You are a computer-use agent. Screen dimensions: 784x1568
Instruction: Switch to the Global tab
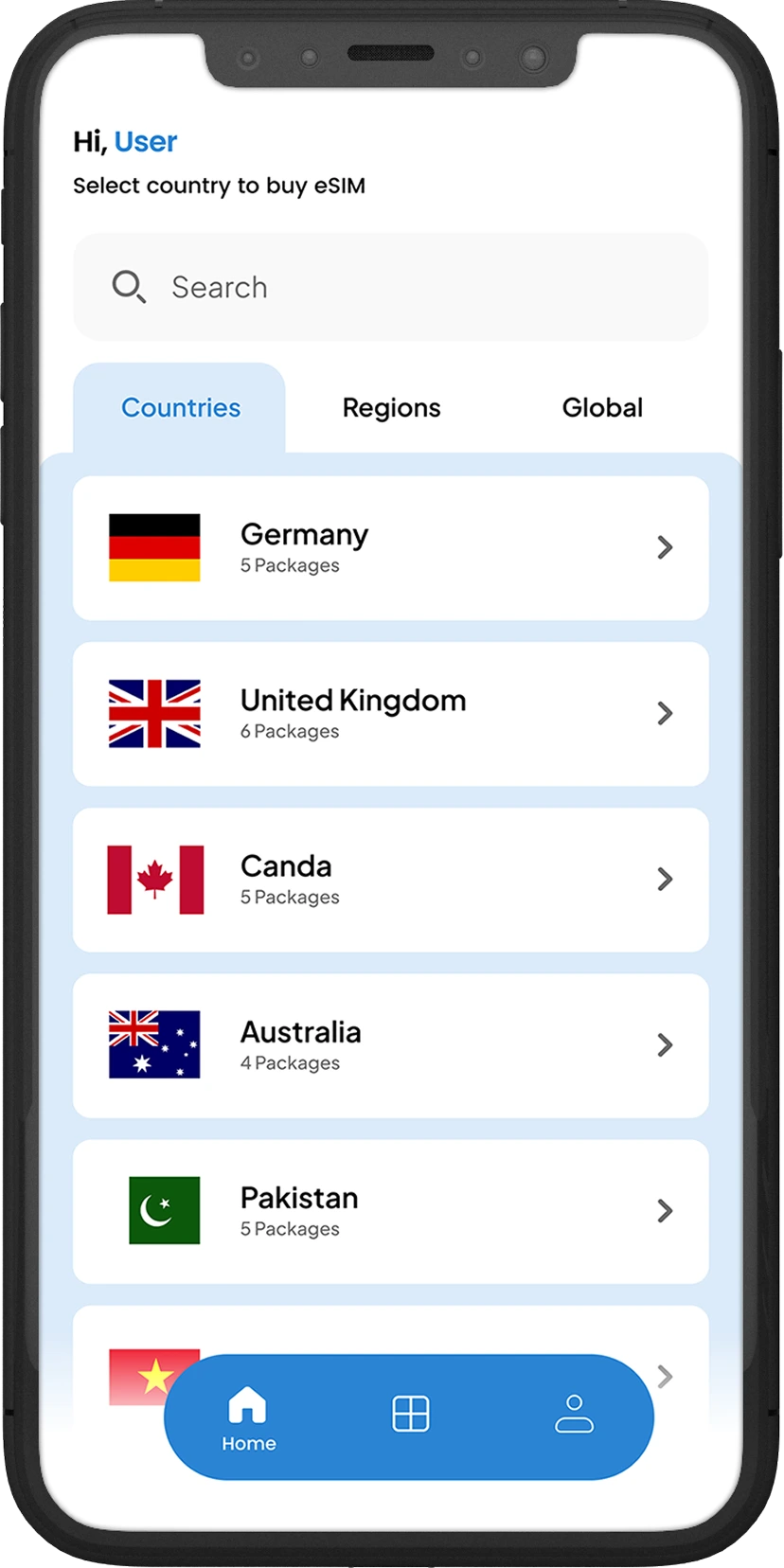pos(602,408)
